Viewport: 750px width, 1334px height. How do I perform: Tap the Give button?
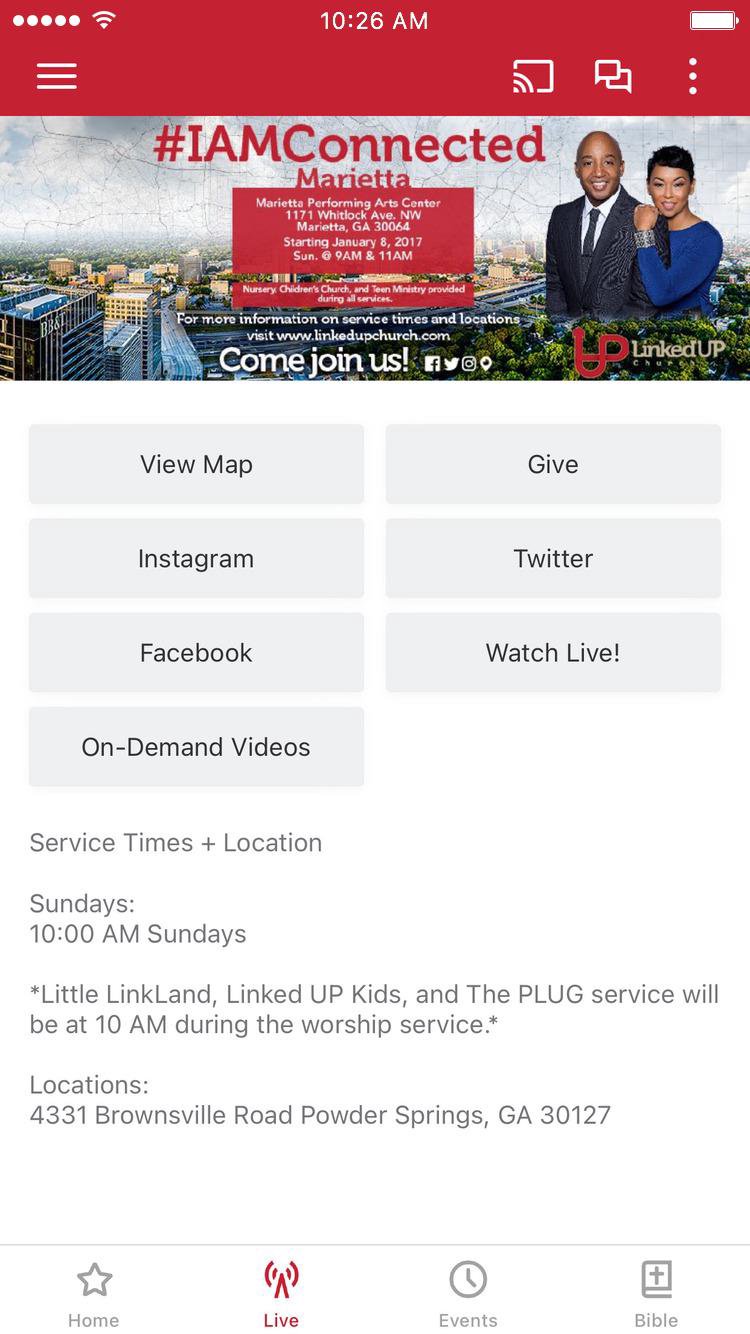[553, 464]
